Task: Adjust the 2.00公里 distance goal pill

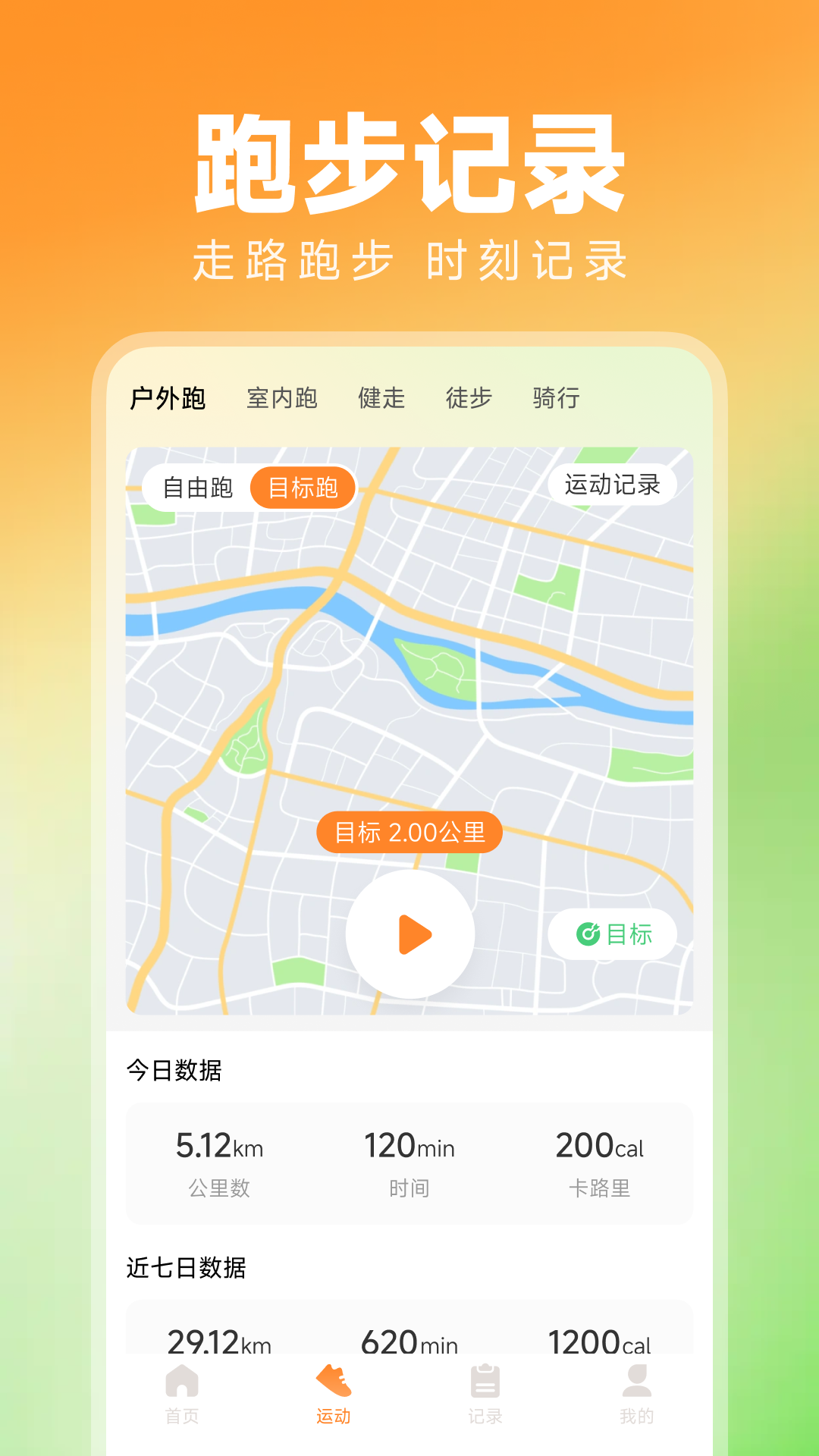Action: pos(409,832)
